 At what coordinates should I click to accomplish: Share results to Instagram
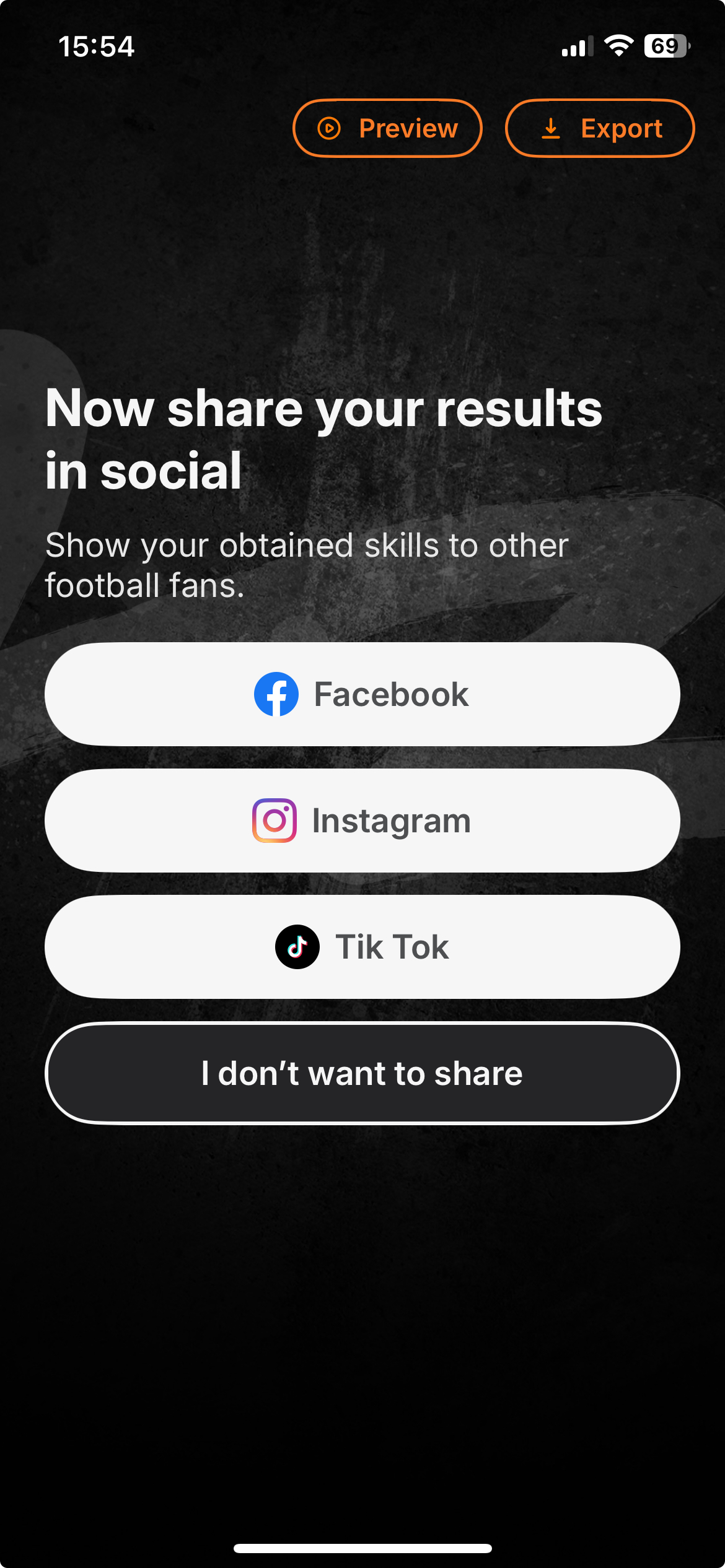pos(362,821)
